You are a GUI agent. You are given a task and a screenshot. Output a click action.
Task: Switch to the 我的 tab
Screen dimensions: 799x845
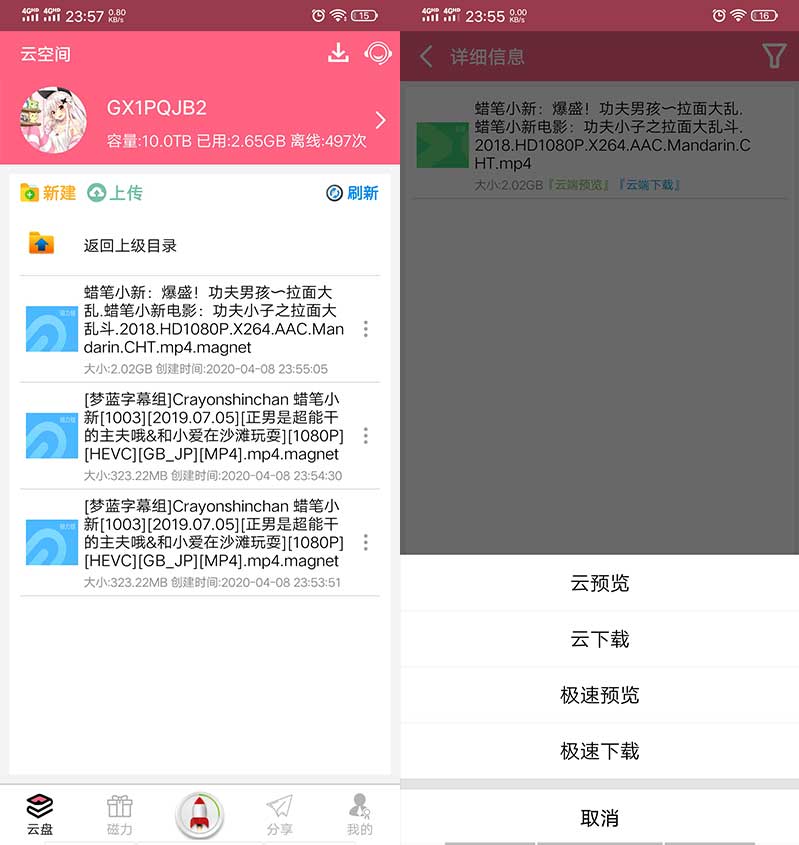360,814
